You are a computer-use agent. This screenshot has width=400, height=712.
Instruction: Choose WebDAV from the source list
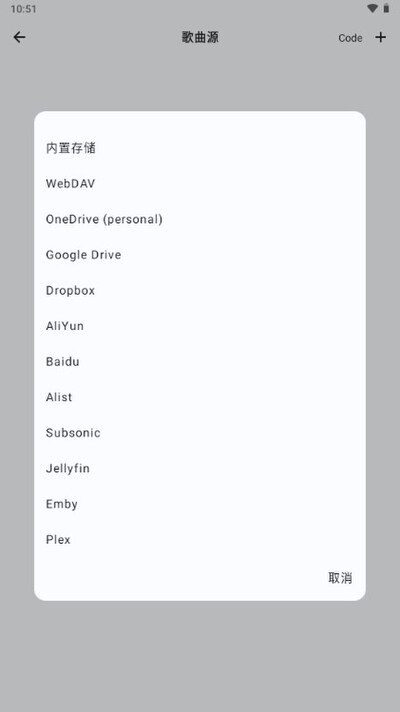click(x=200, y=183)
